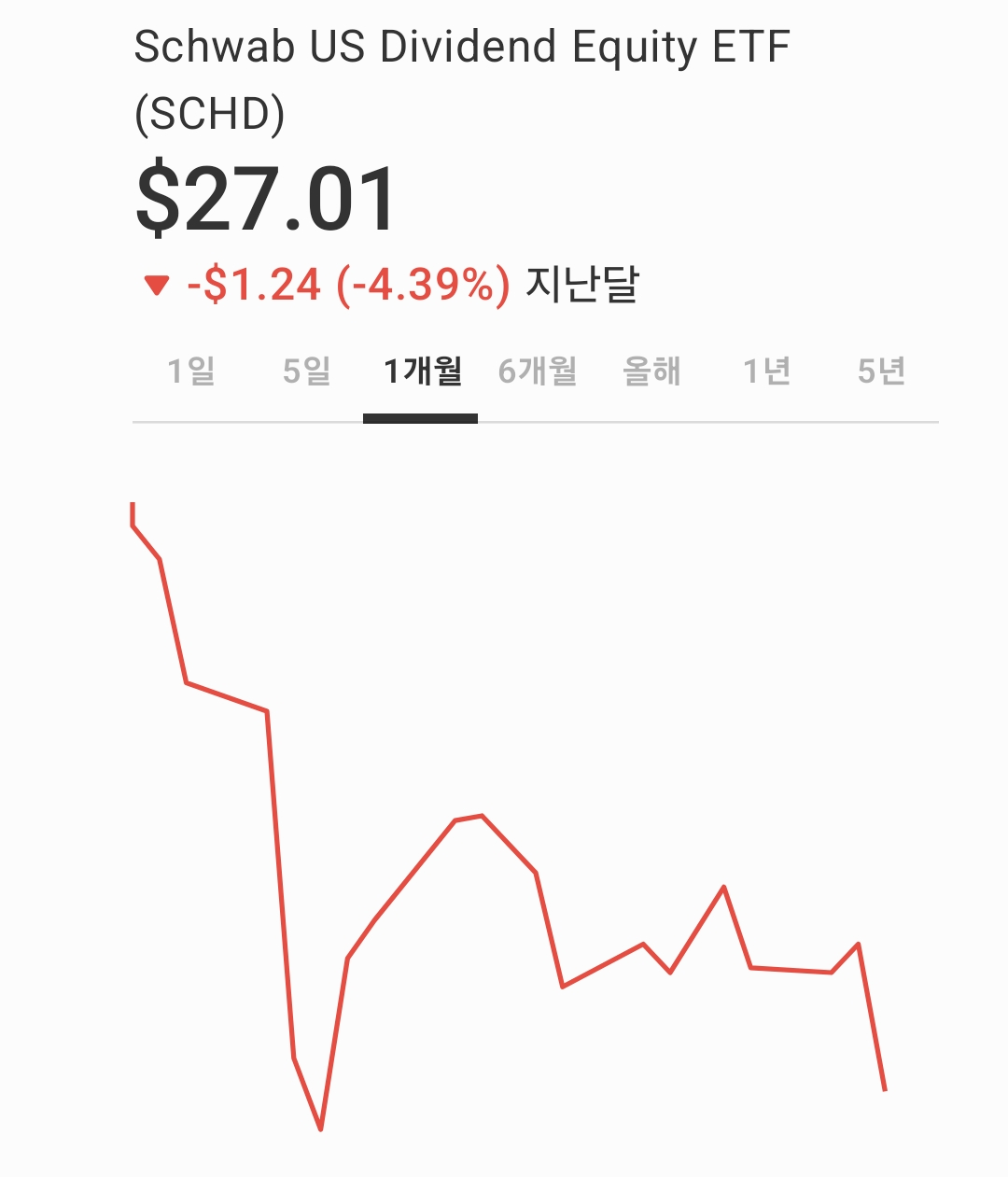Open the 5년 chart range
The width and height of the screenshot is (1008, 1177).
coord(882,371)
